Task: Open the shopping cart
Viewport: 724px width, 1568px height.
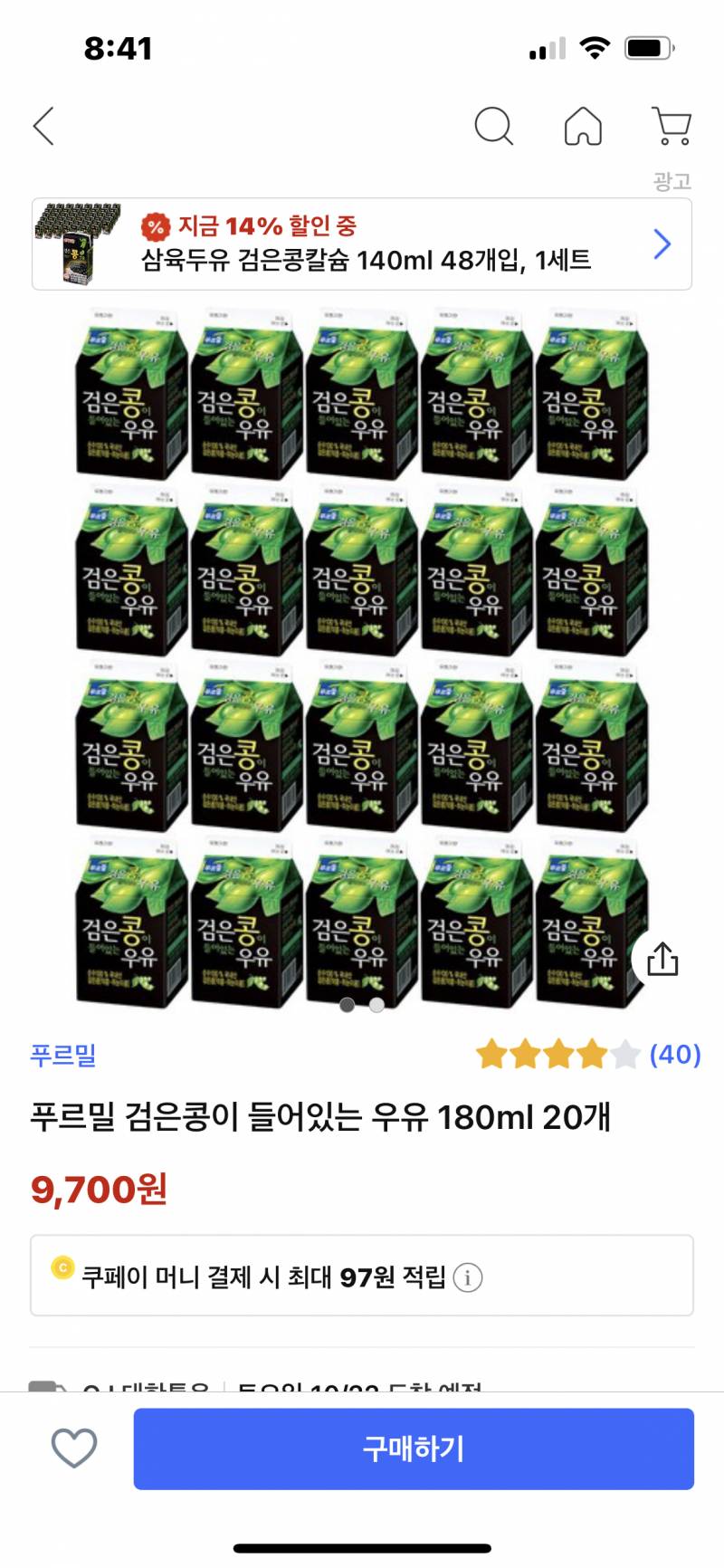Action: pos(672,126)
